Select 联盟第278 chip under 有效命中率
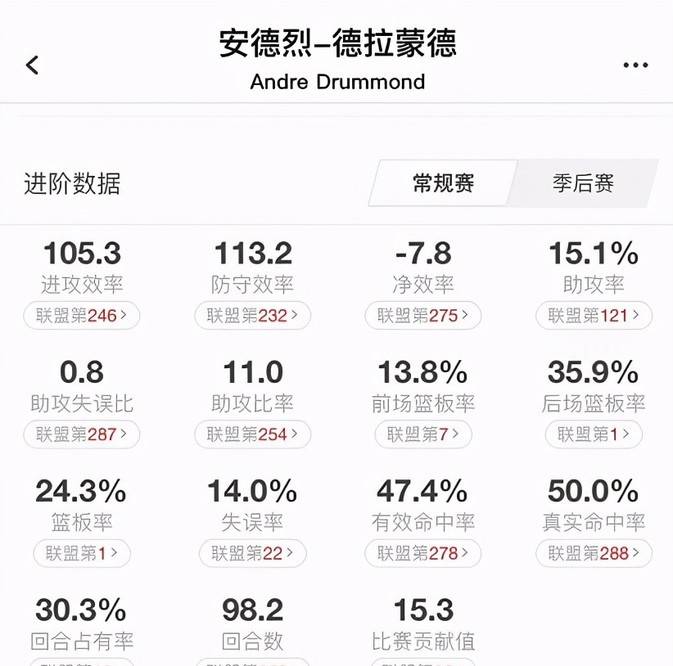Screen dimensions: 673x666 423,552
